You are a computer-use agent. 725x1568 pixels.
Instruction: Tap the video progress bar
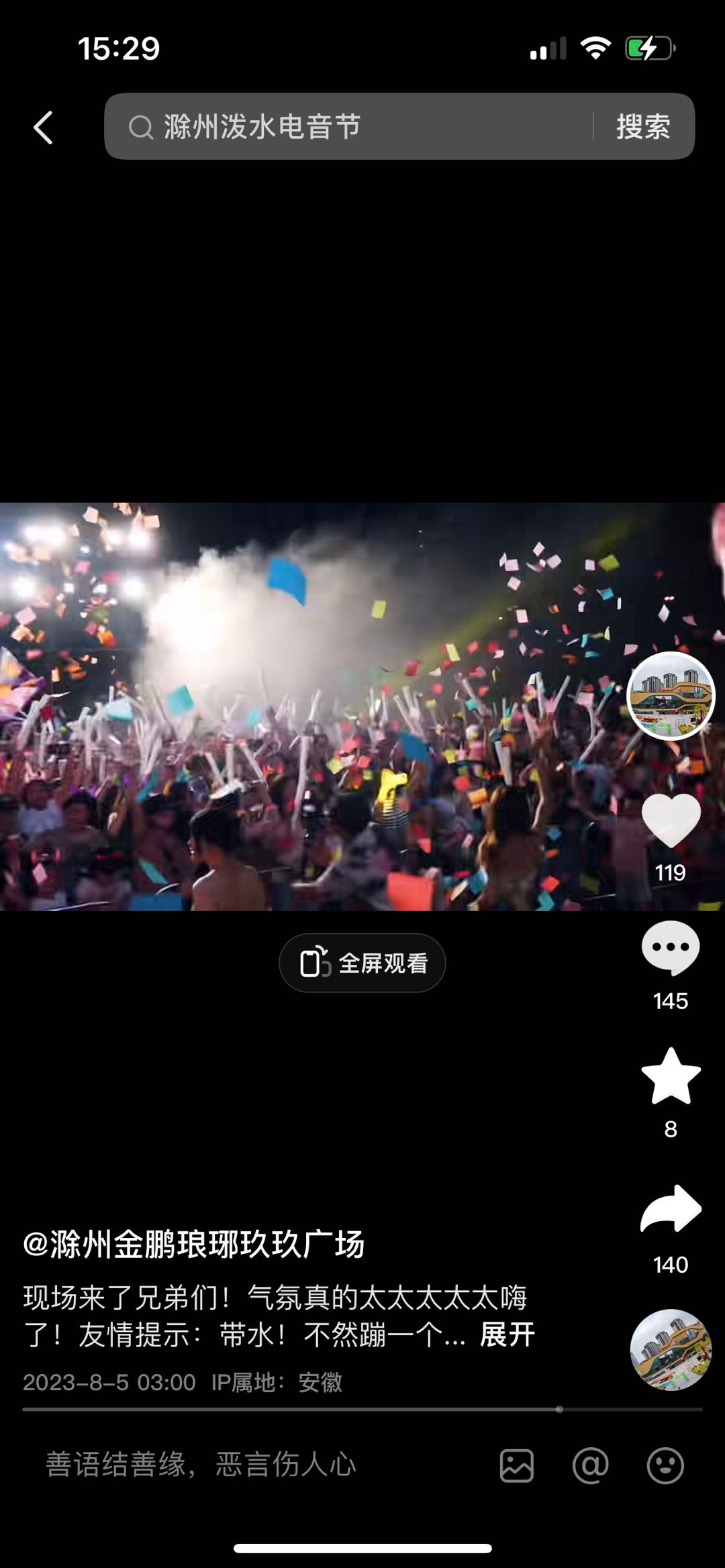[x=362, y=1409]
